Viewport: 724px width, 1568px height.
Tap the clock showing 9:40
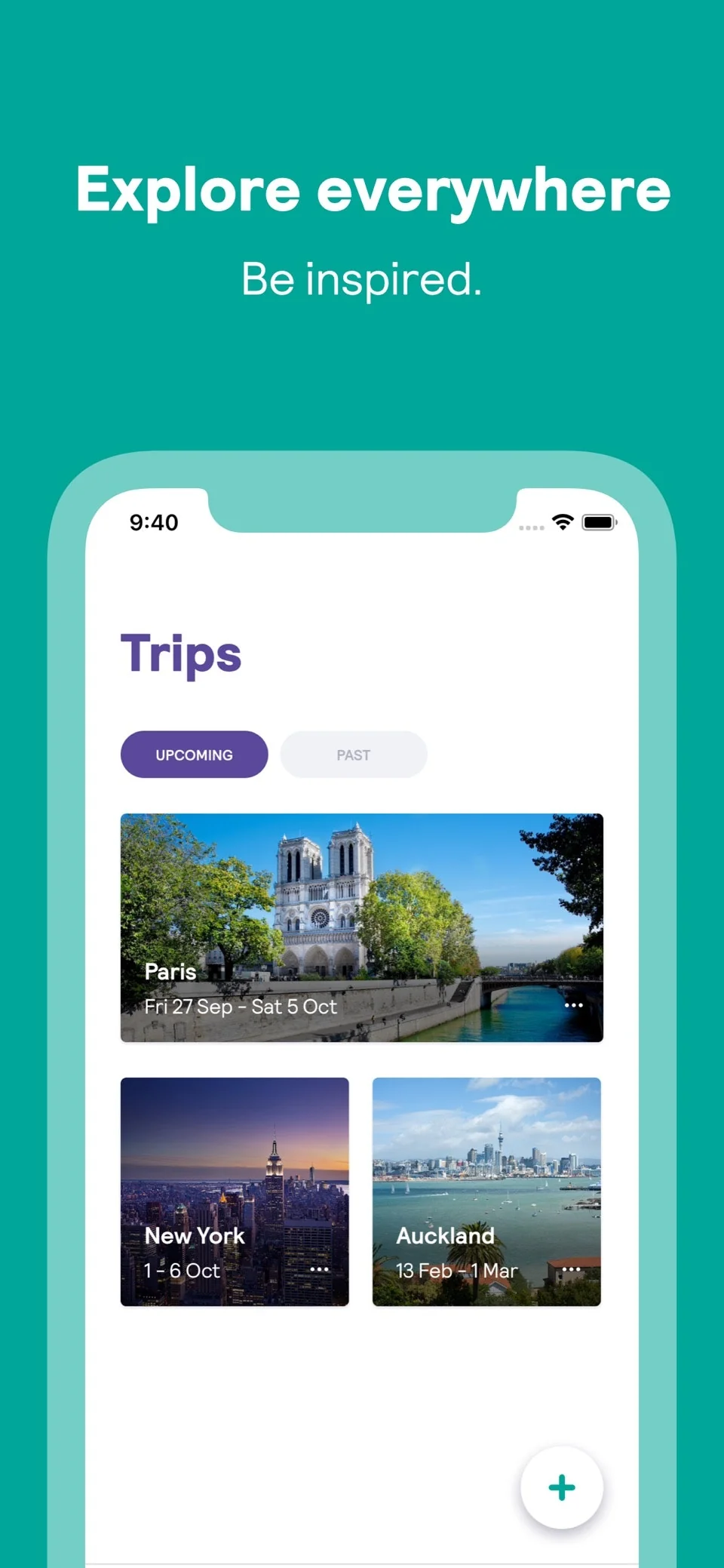pyautogui.click(x=153, y=522)
